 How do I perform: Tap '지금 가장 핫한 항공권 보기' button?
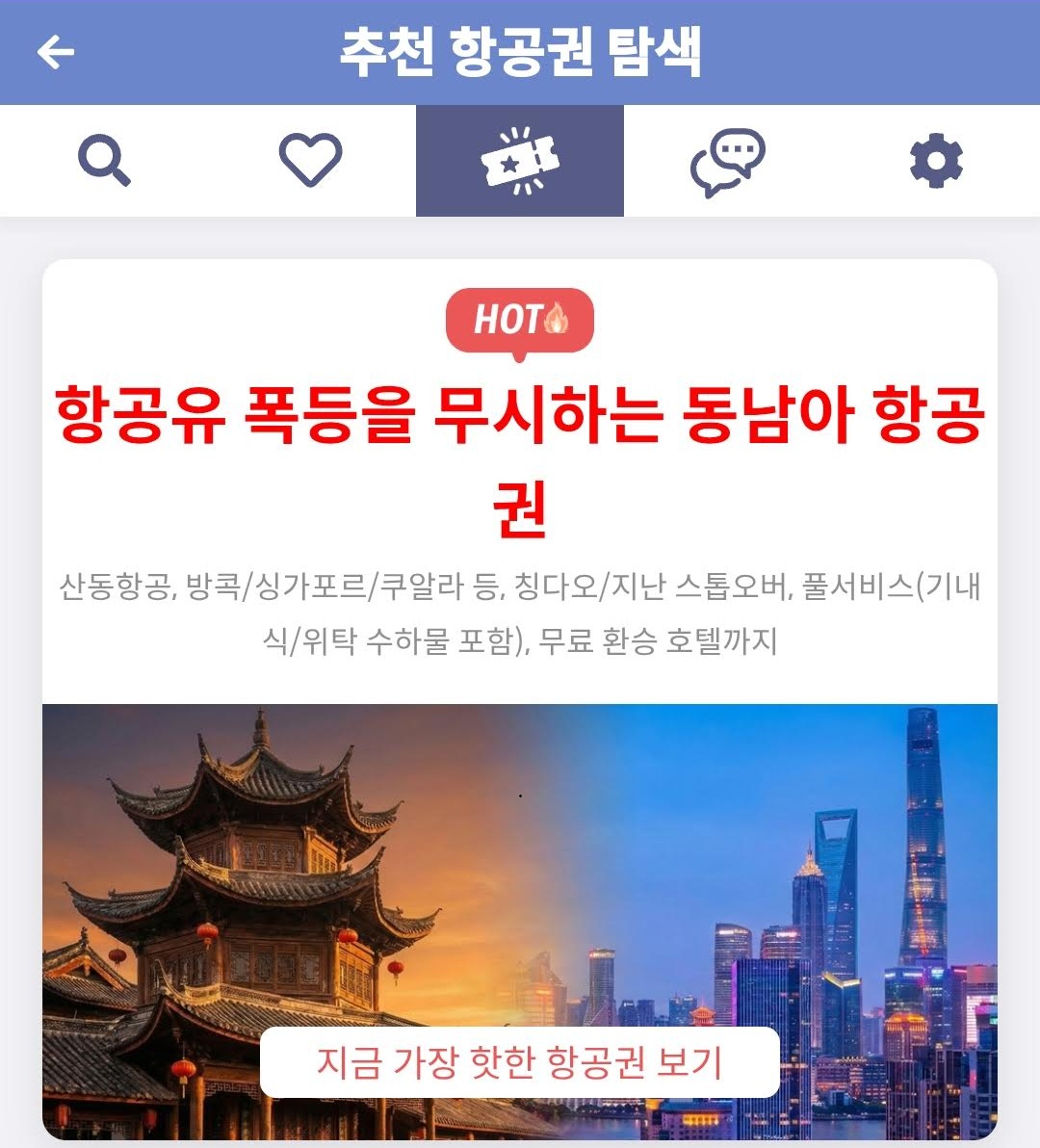[520, 1062]
